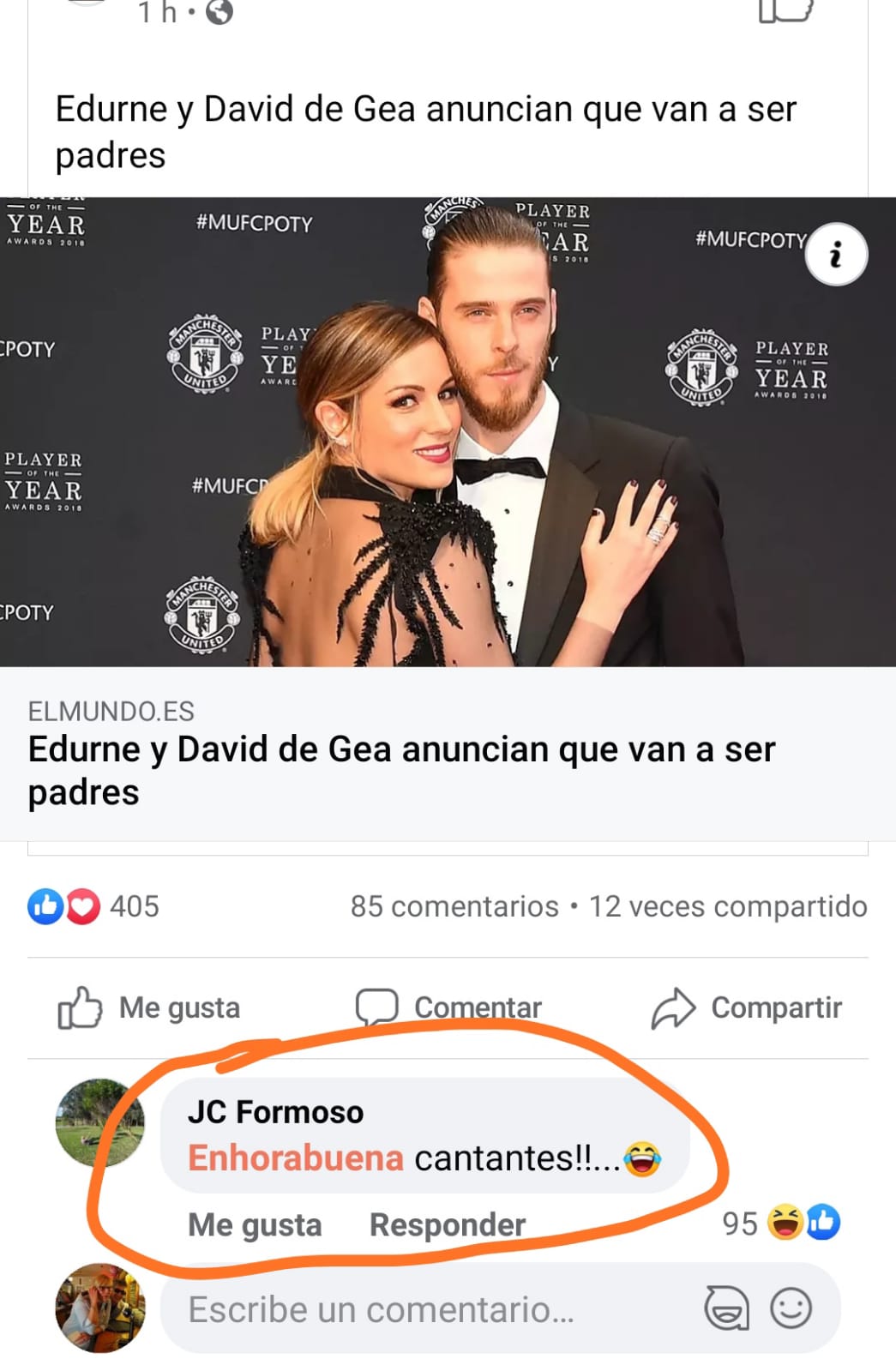View the 95 reactions on JC Formoso's comment

pos(780,1224)
